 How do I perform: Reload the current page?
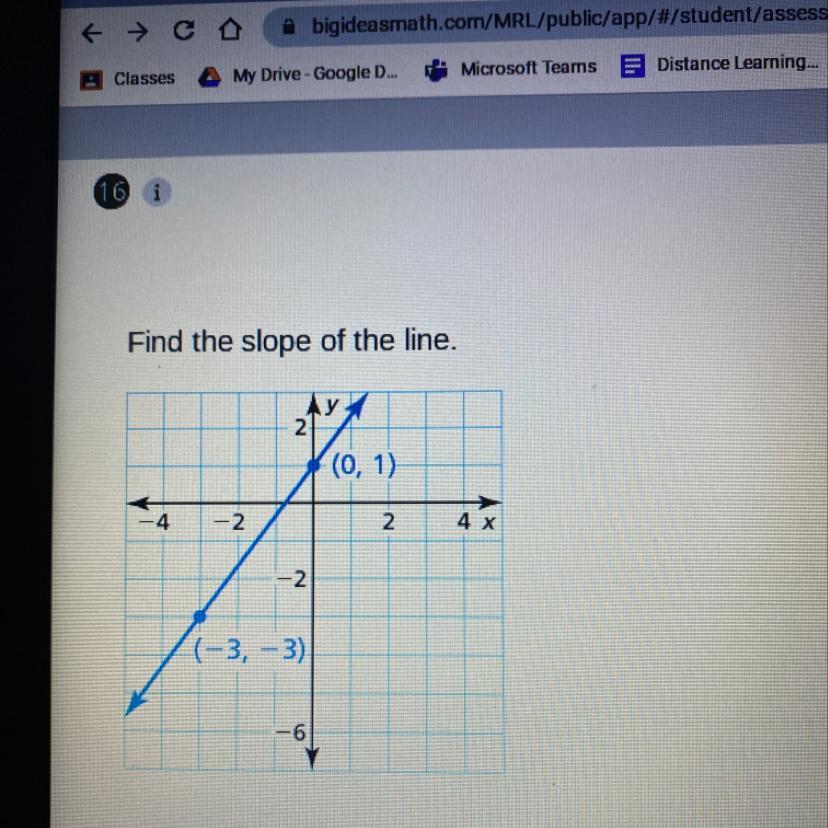(183, 32)
